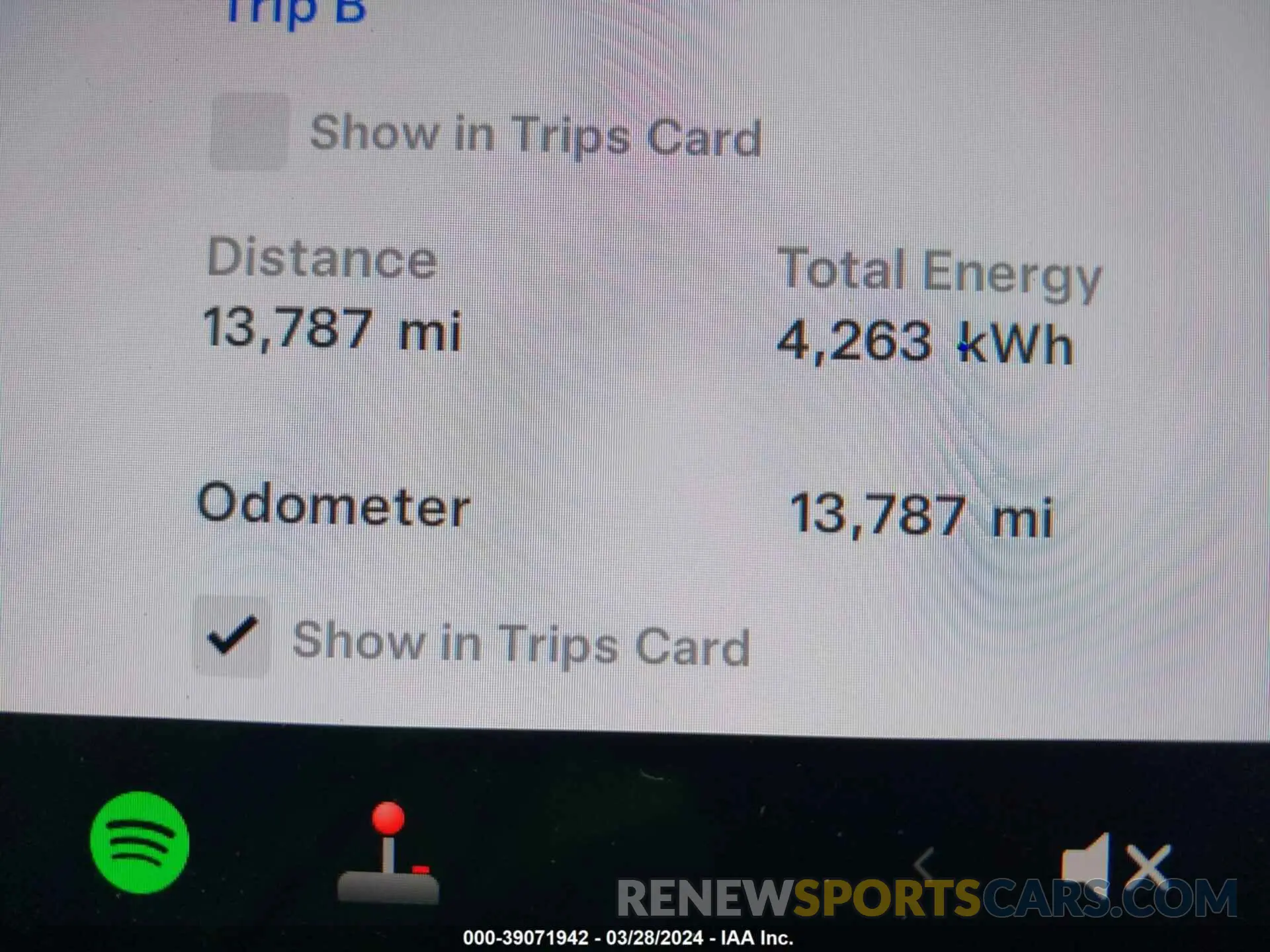
Task: Launch the Arcade joystick app
Action: point(388,853)
